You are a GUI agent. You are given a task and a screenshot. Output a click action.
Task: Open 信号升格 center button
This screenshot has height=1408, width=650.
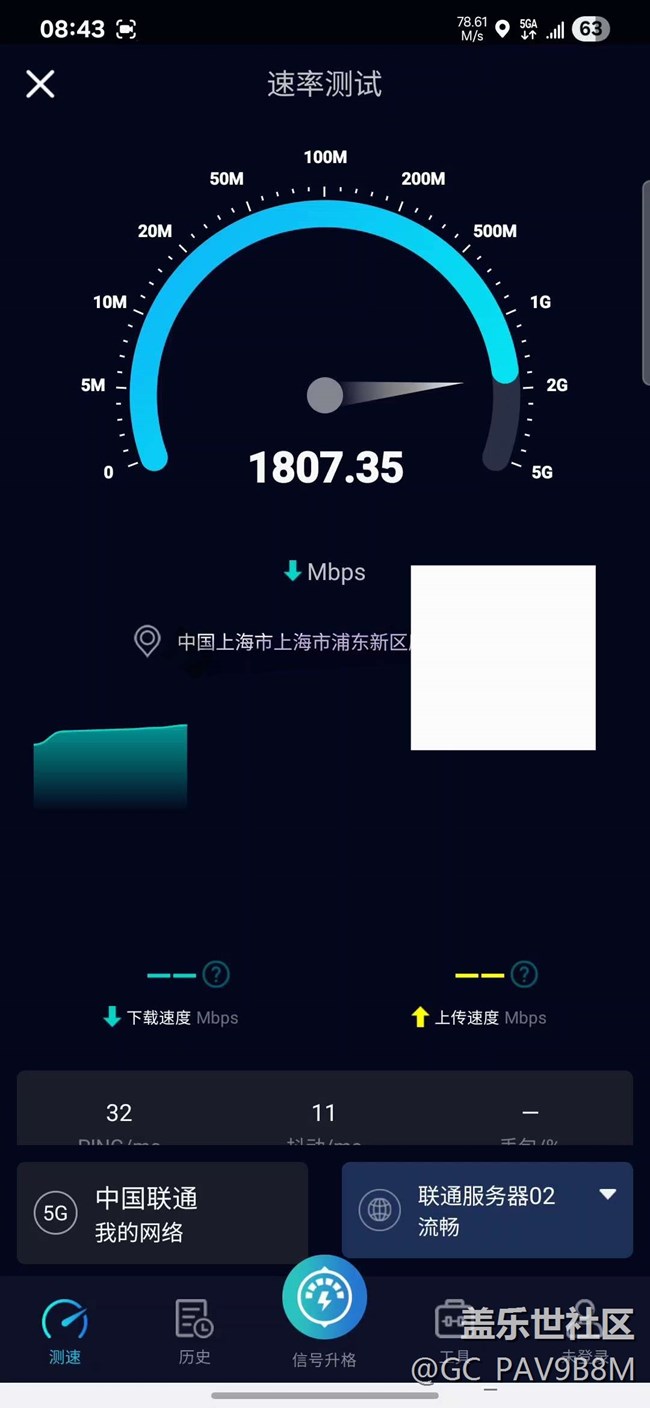324,1298
